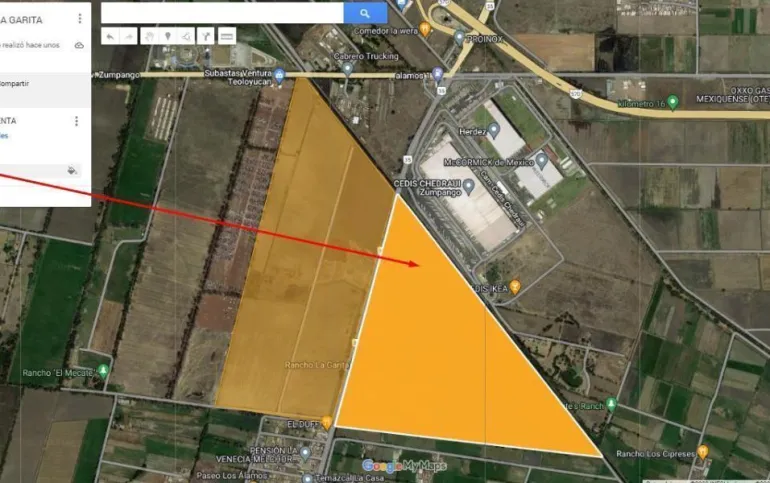Select the hand pan tool

[x=148, y=35]
